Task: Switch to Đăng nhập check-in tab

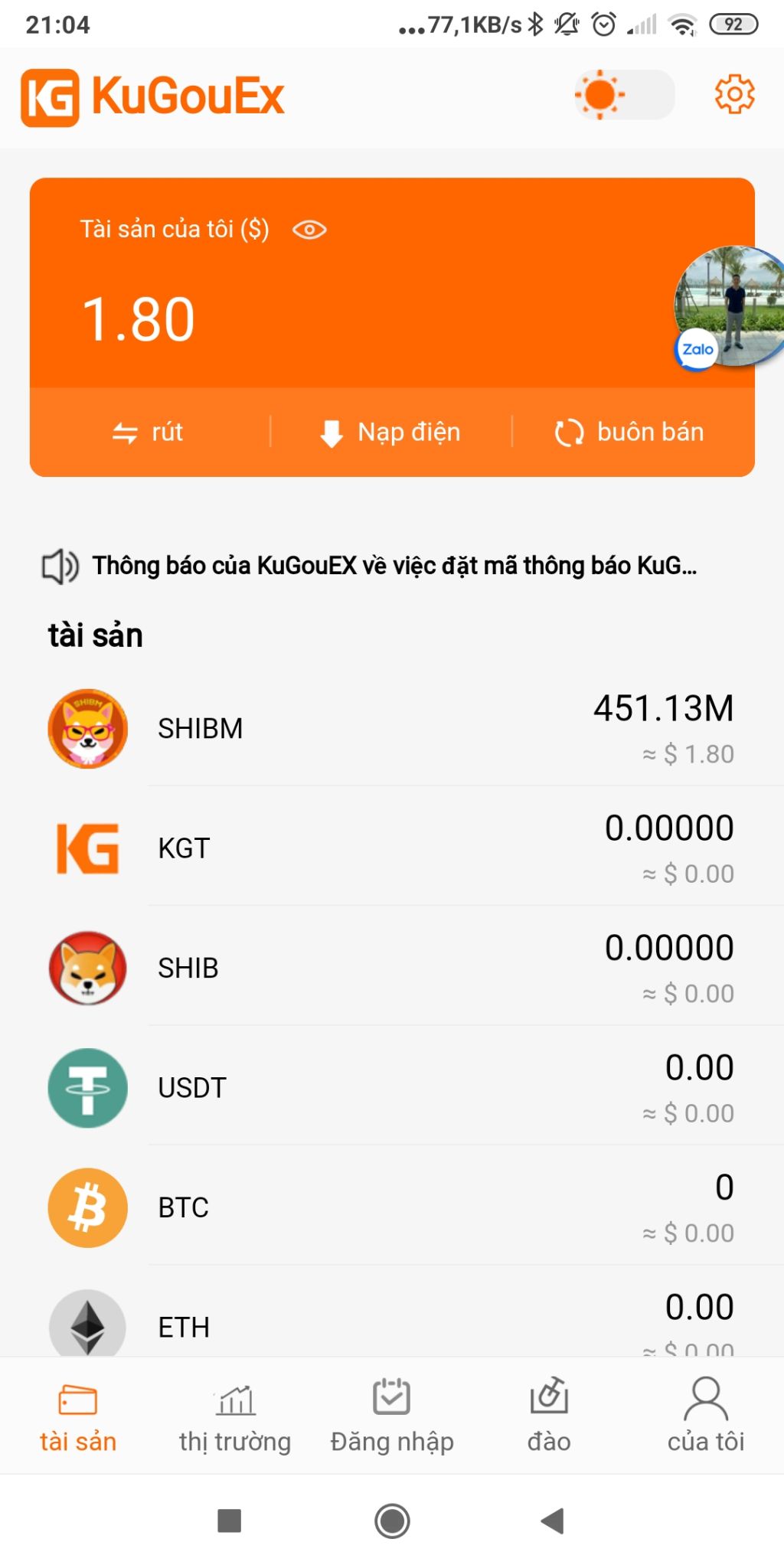Action: [392, 1417]
